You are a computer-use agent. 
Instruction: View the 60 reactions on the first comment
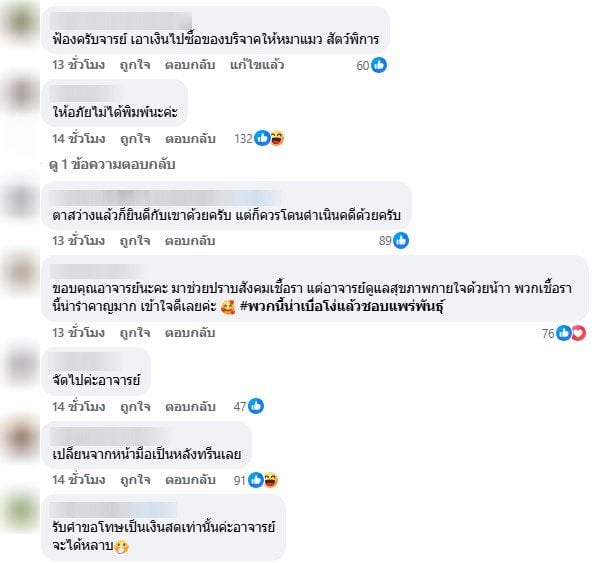370,65
